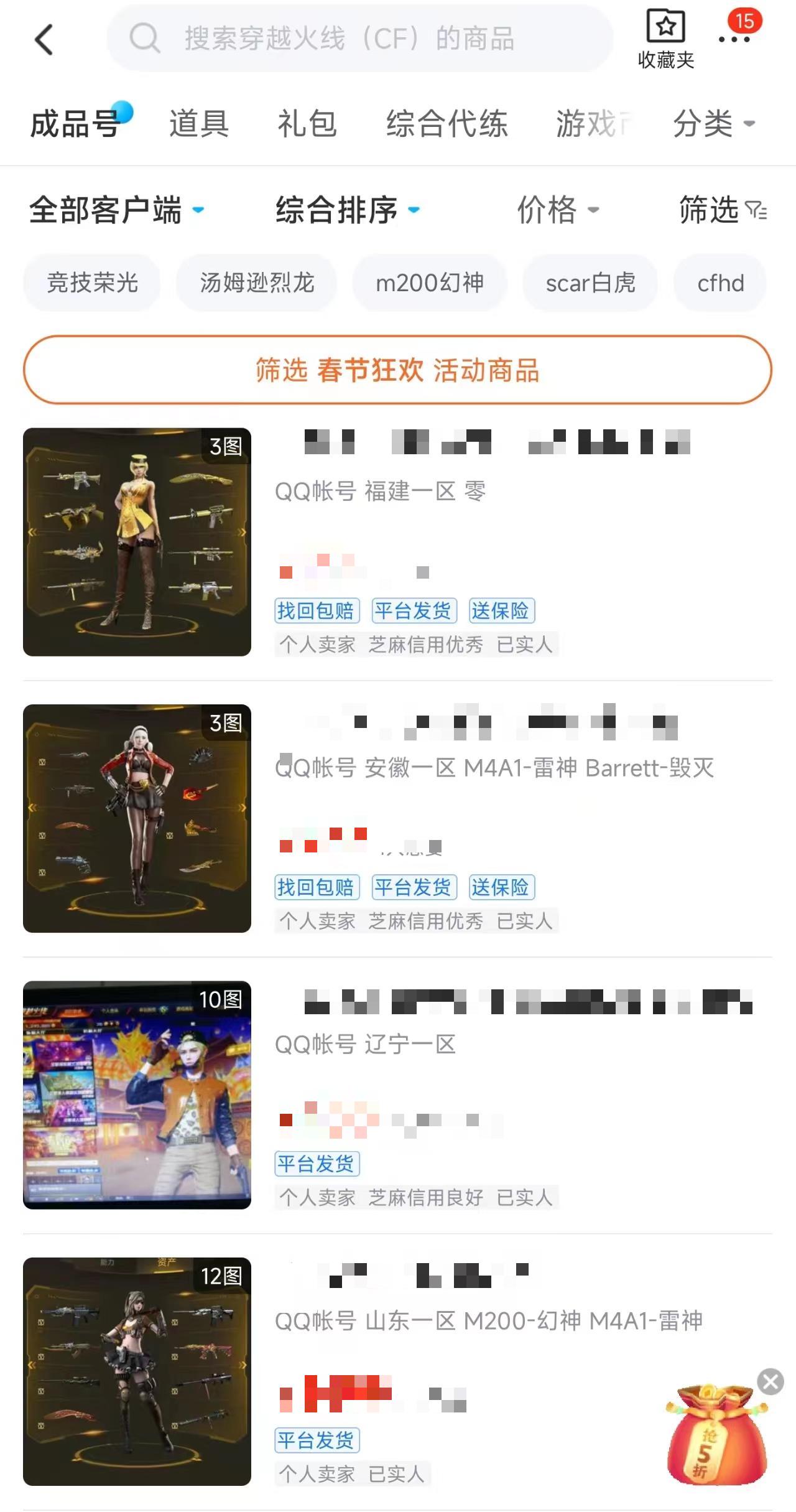Open the three-dot overflow menu
This screenshot has height=1512, width=796.
pos(734,39)
